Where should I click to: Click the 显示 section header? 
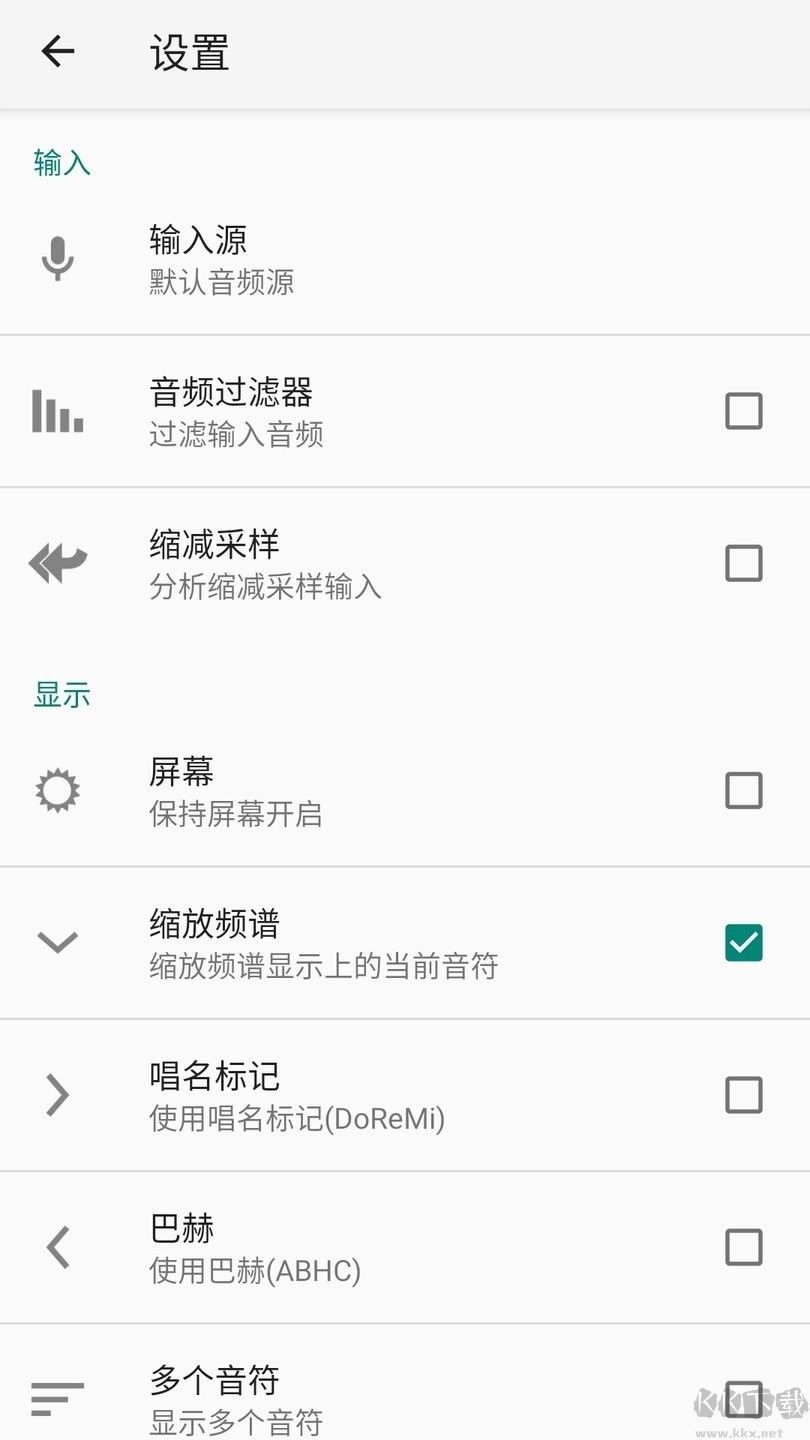click(x=62, y=694)
